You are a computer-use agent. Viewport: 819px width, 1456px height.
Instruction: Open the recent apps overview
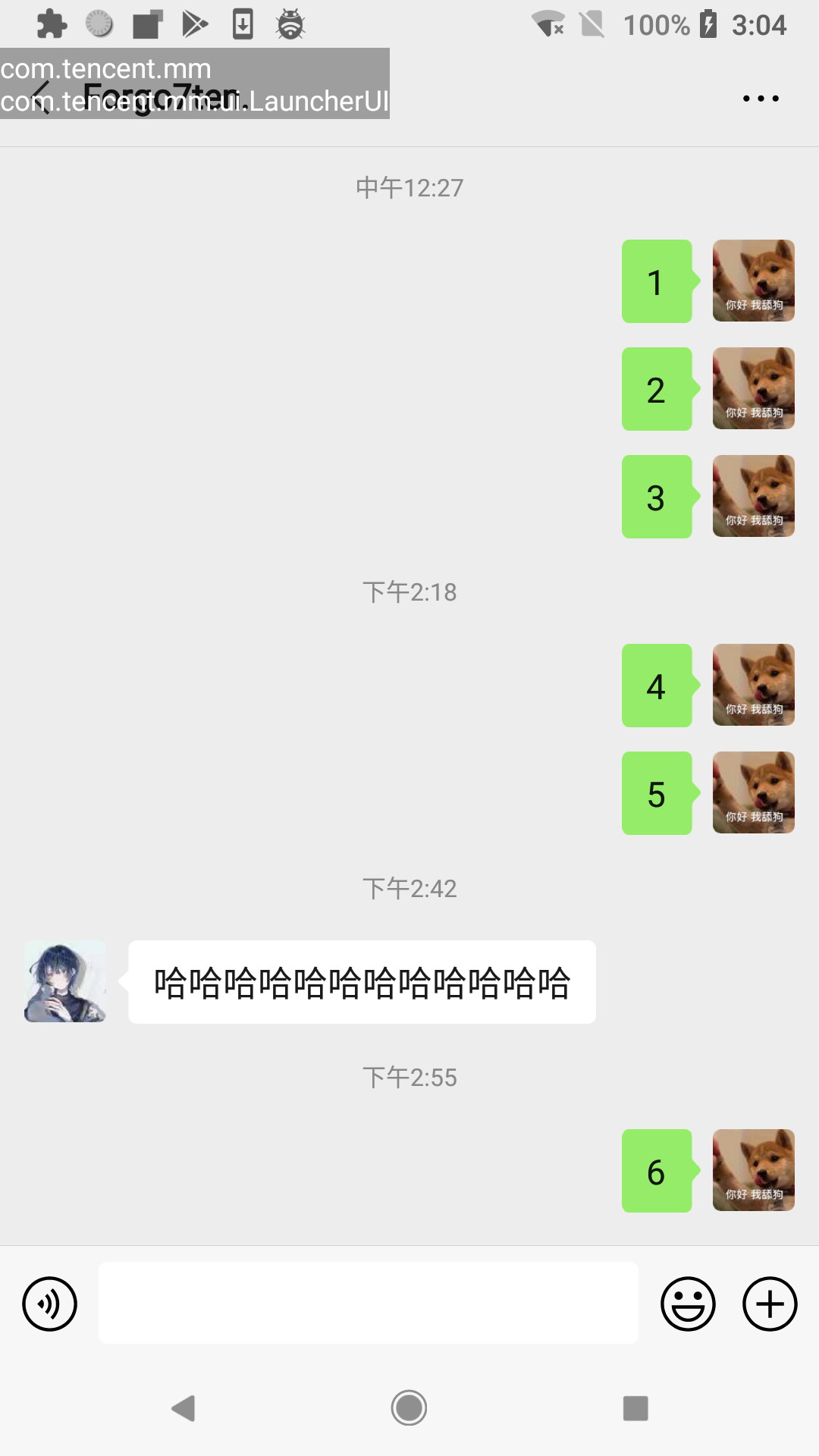[635, 1408]
